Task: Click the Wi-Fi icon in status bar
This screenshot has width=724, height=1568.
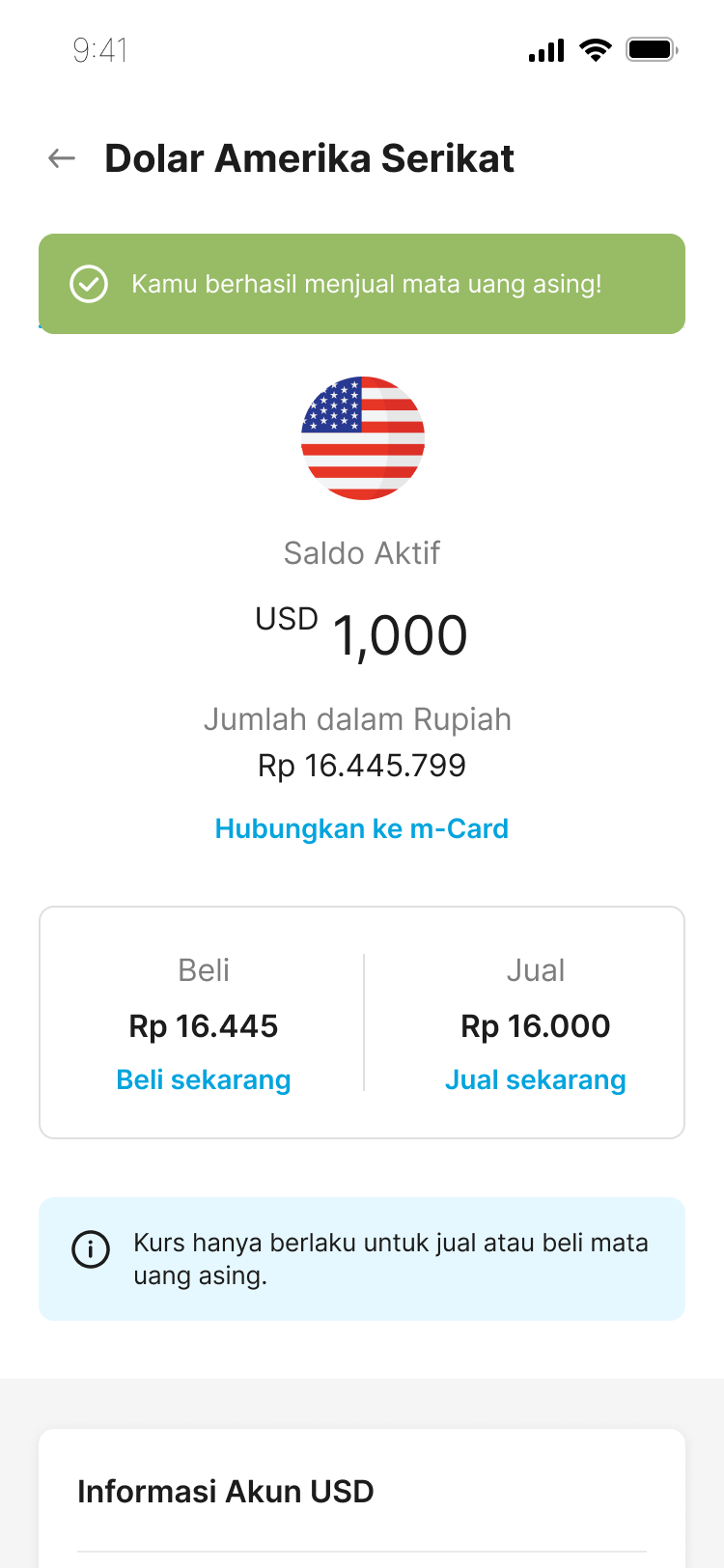Action: pos(595,49)
